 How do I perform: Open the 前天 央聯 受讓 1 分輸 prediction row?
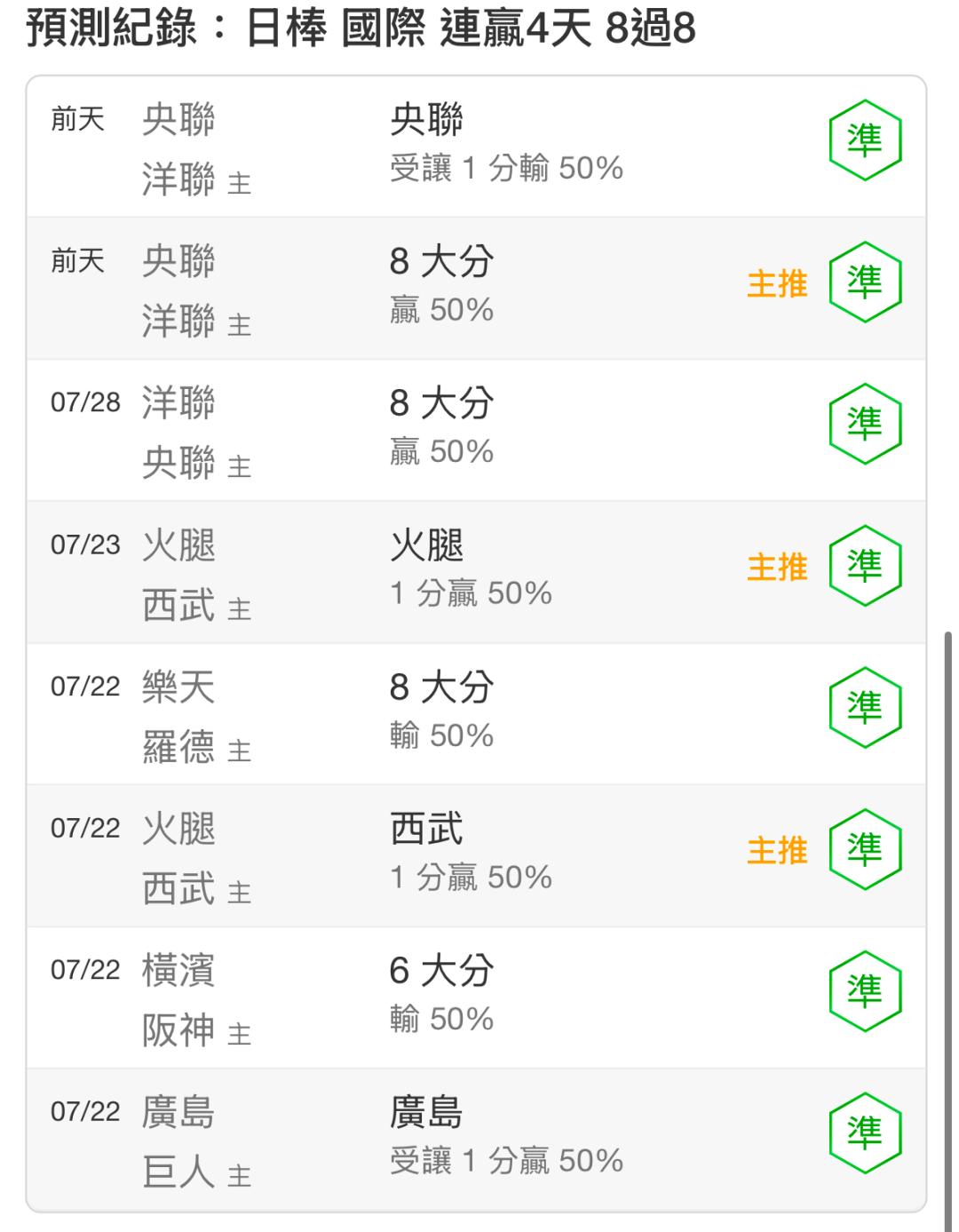tap(476, 147)
